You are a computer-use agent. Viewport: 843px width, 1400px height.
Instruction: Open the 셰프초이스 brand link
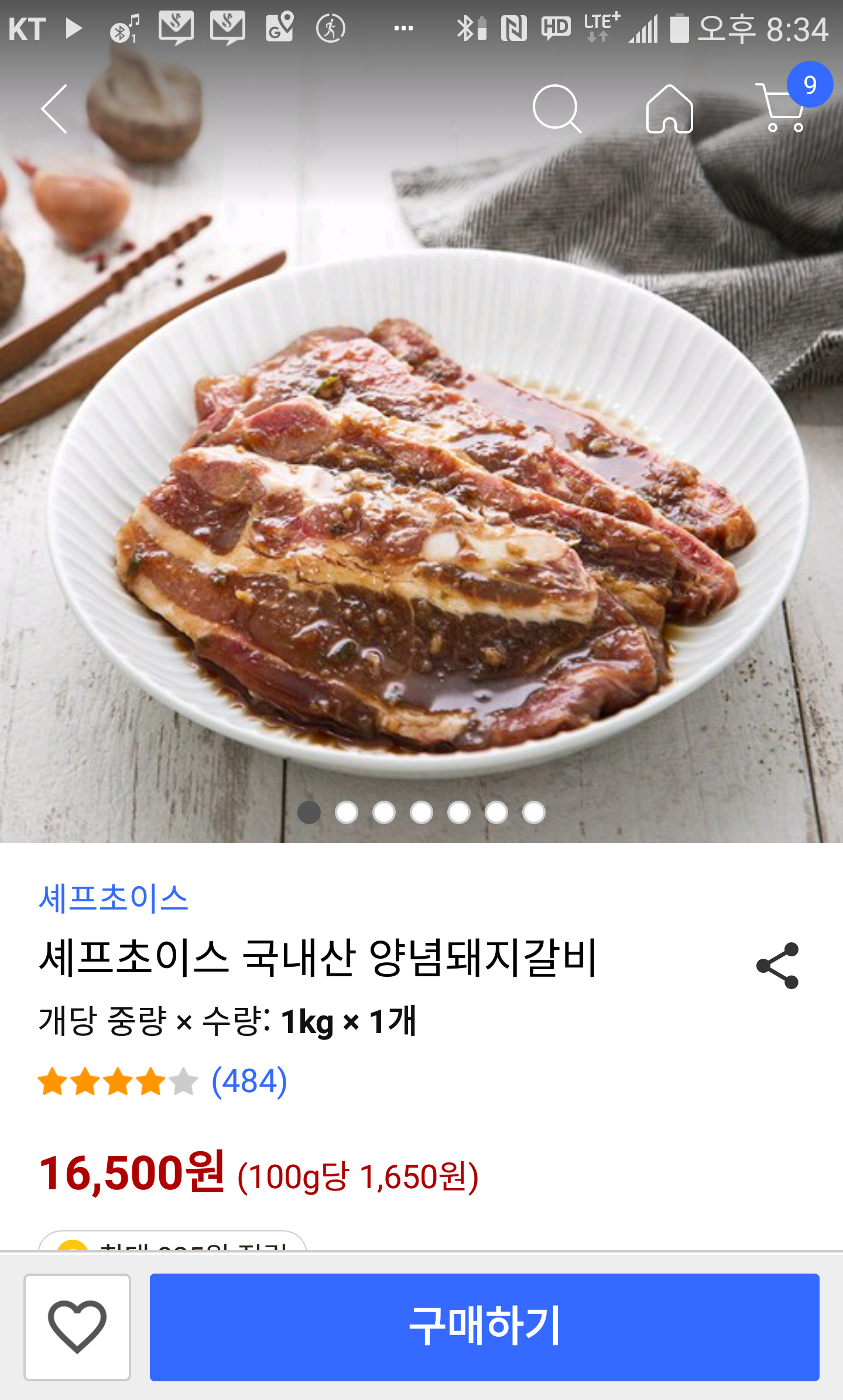[114, 898]
